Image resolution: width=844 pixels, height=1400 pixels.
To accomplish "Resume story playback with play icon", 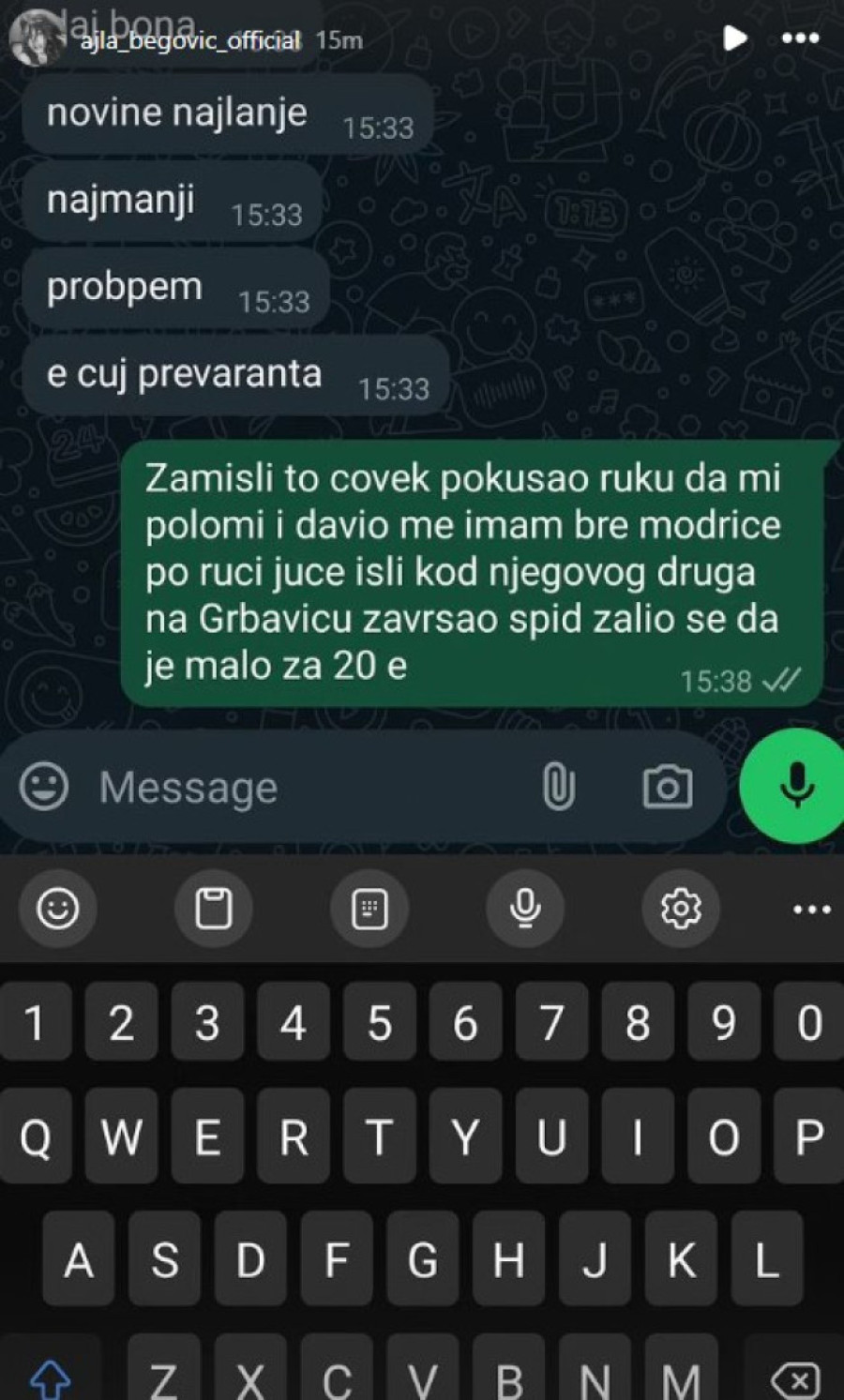I will point(735,38).
